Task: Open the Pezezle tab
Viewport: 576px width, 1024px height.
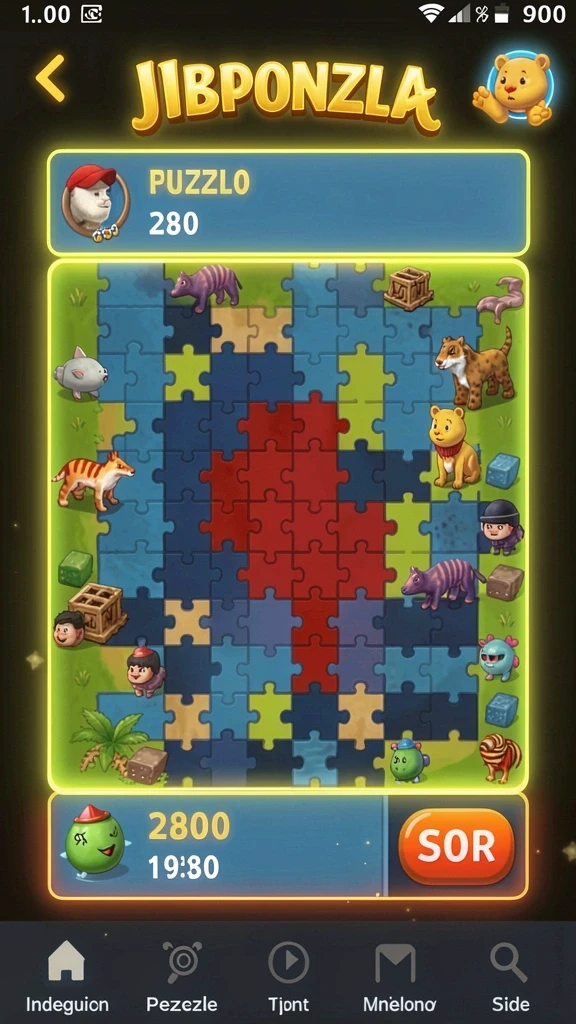Action: (x=182, y=976)
